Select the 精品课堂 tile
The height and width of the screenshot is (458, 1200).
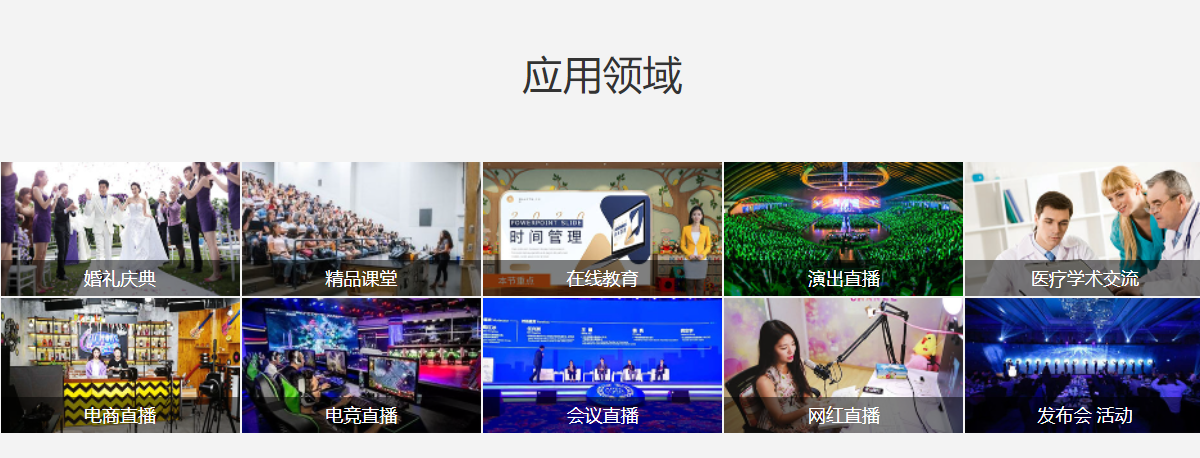point(361,229)
